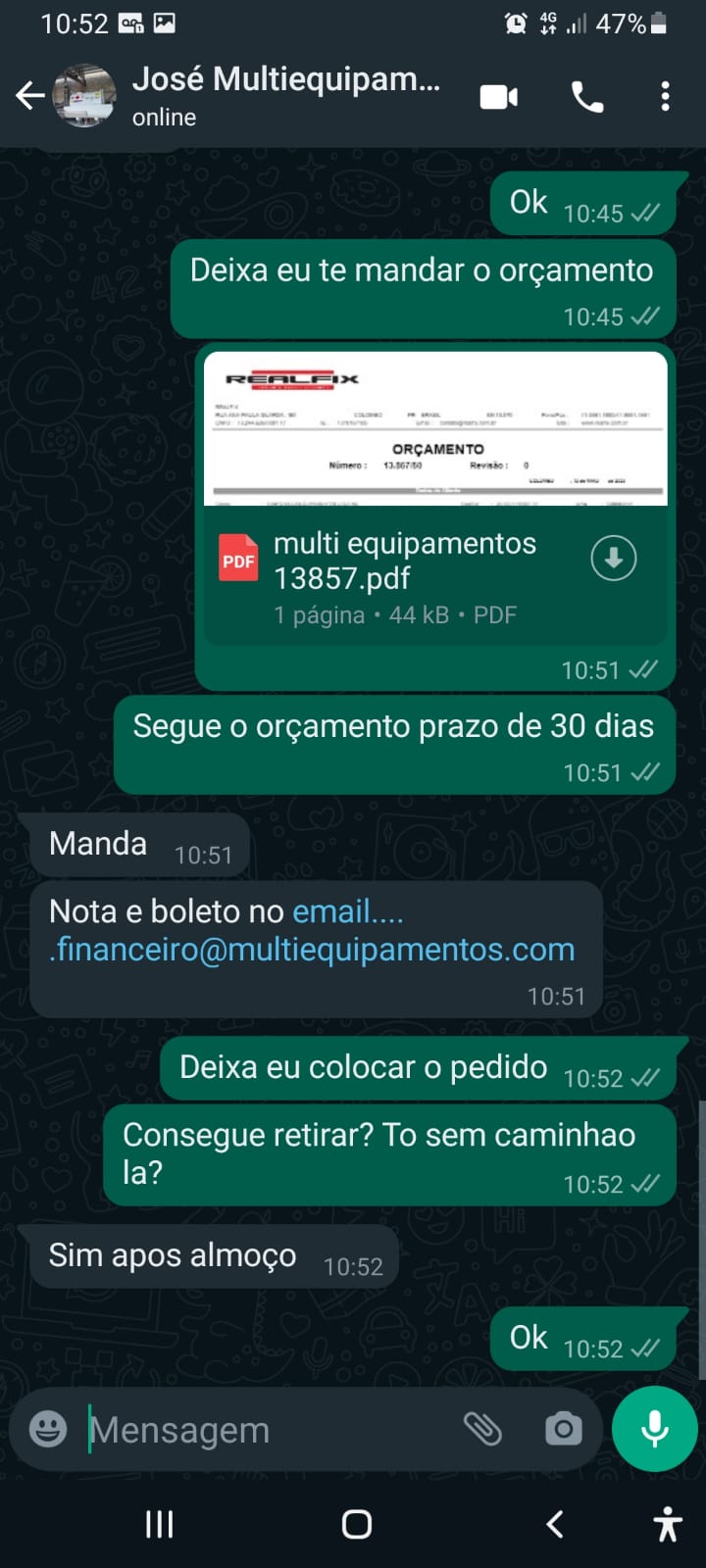
Task: Focus the Mensagem text field
Action: click(x=265, y=1430)
